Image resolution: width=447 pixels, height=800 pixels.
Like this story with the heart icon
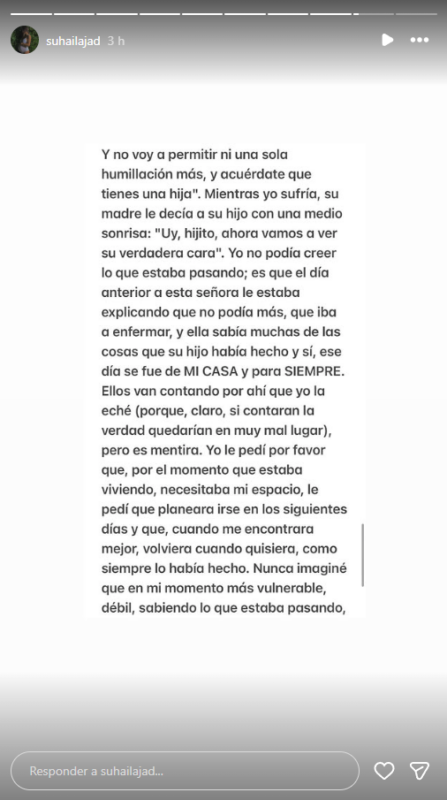click(384, 770)
